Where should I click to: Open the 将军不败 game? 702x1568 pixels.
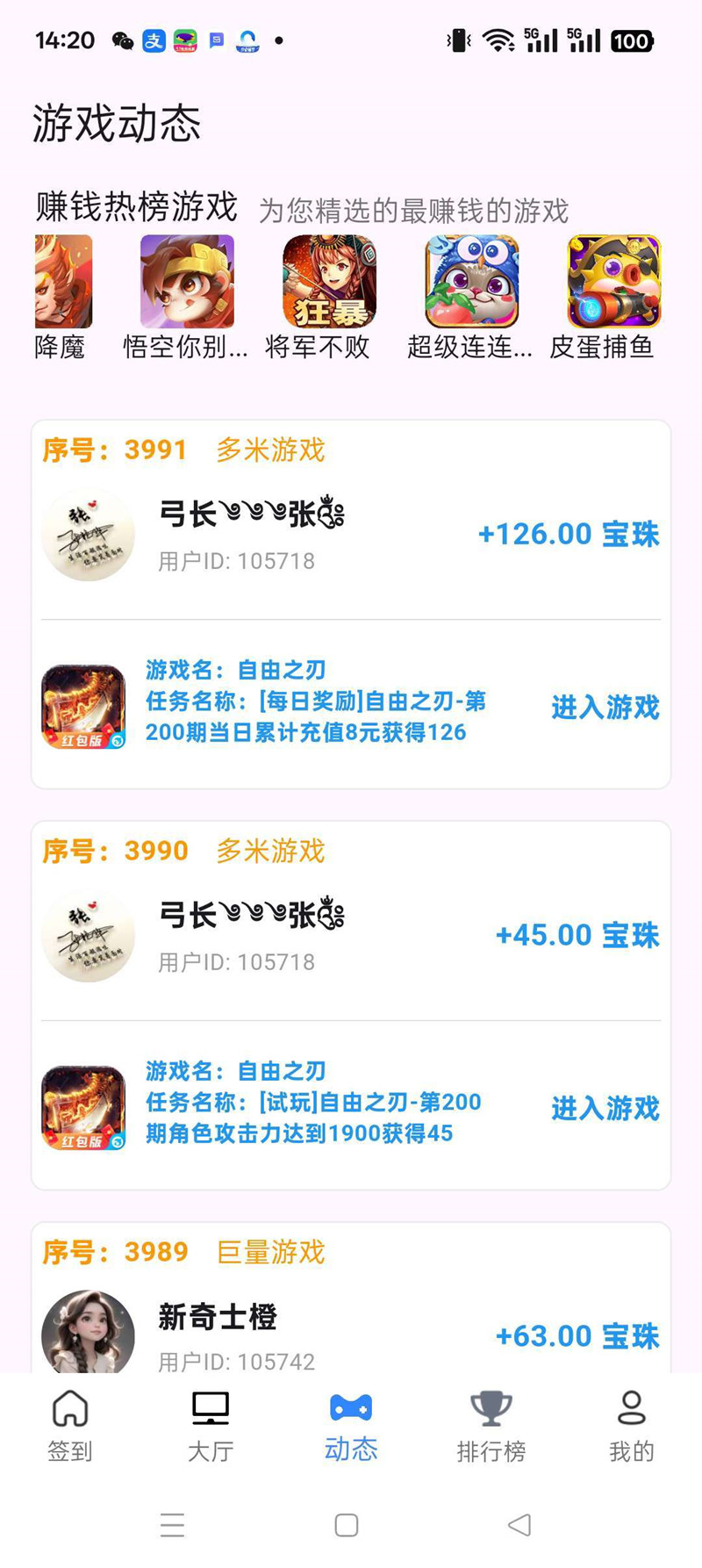point(329,283)
